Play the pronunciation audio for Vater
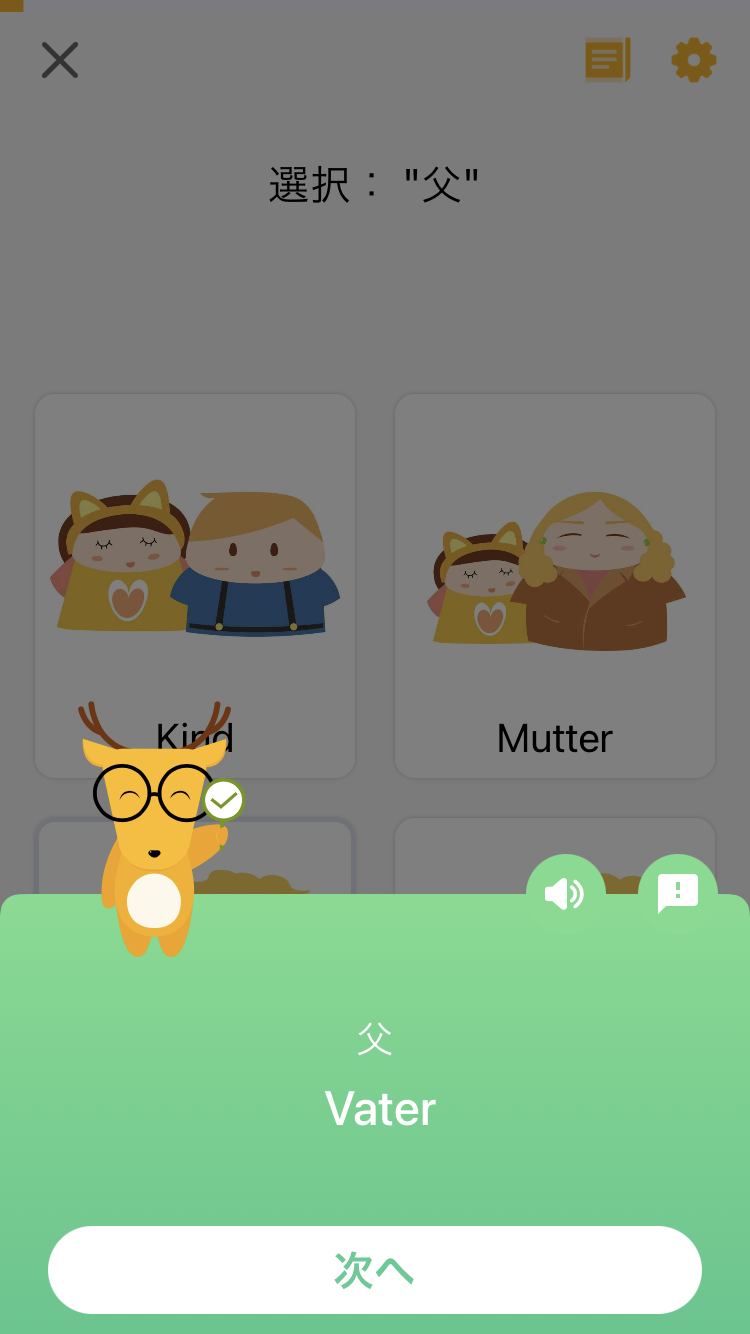 click(566, 894)
